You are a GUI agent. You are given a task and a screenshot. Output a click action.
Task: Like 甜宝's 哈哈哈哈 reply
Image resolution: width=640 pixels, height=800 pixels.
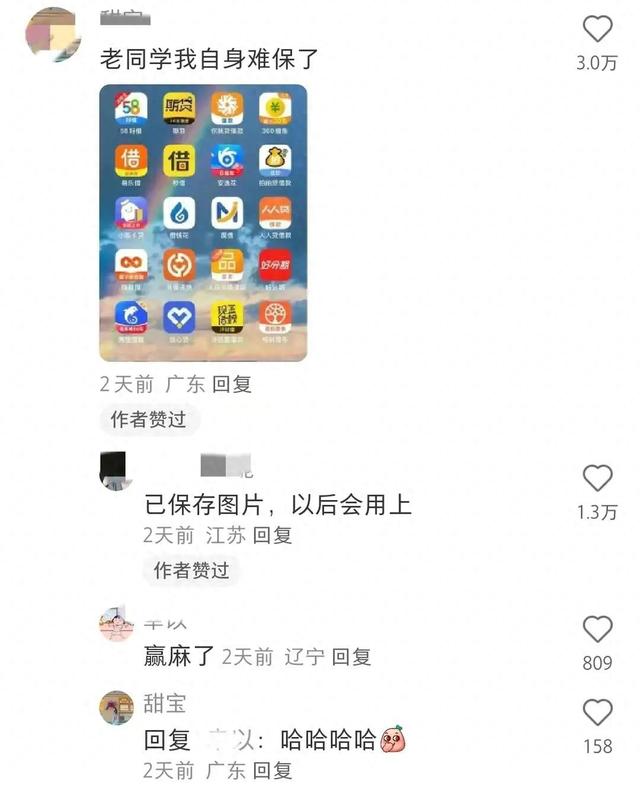[x=597, y=713]
